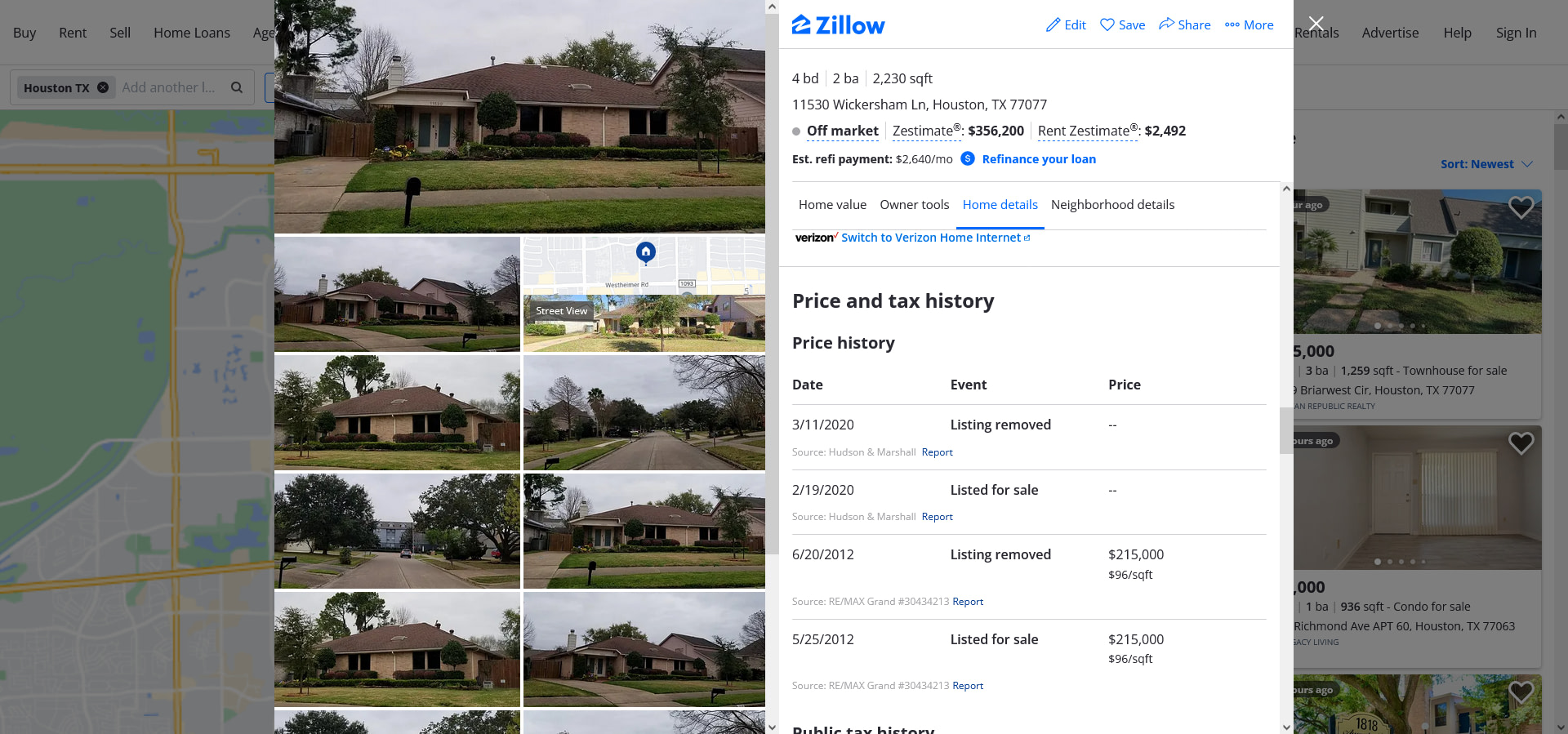Switch to the Home value tab

832,205
